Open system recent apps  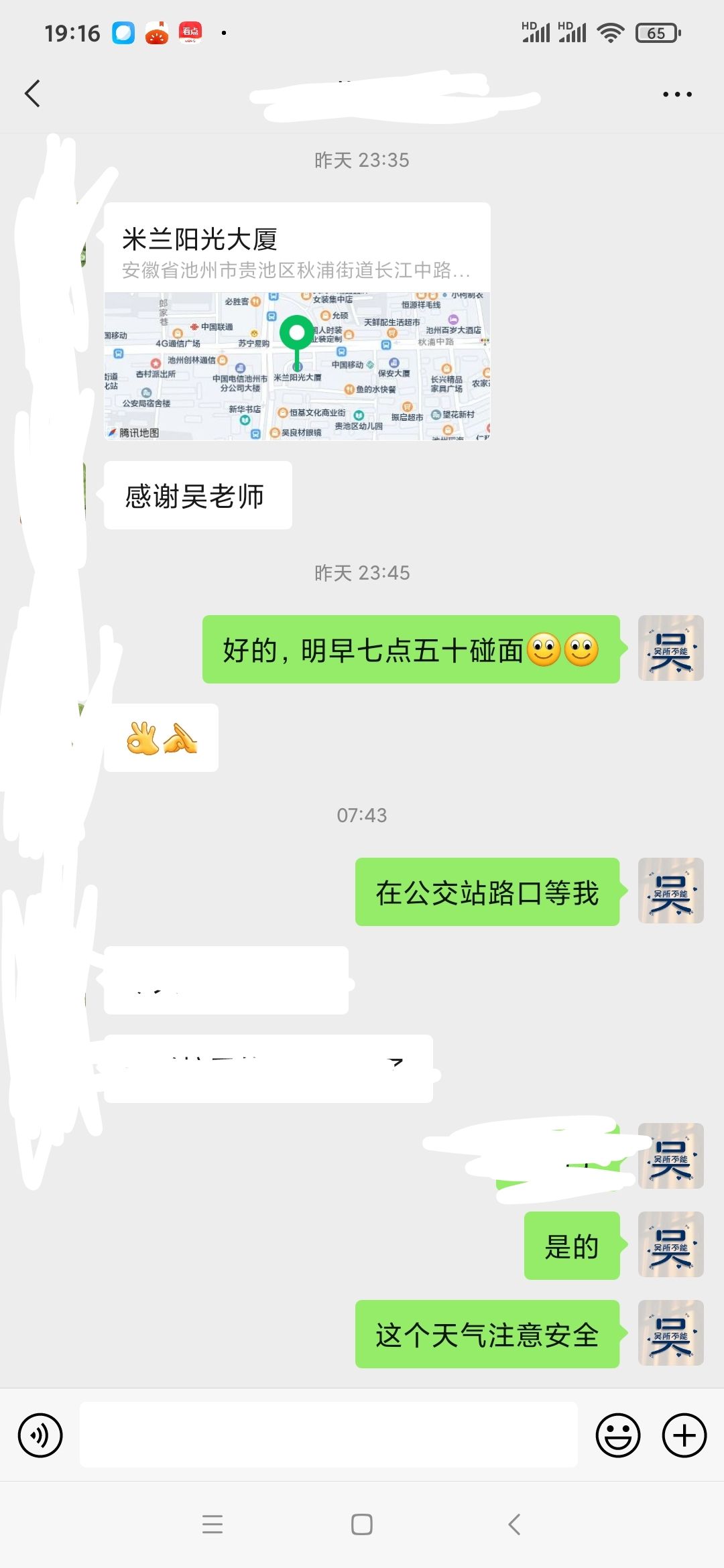(x=212, y=1524)
